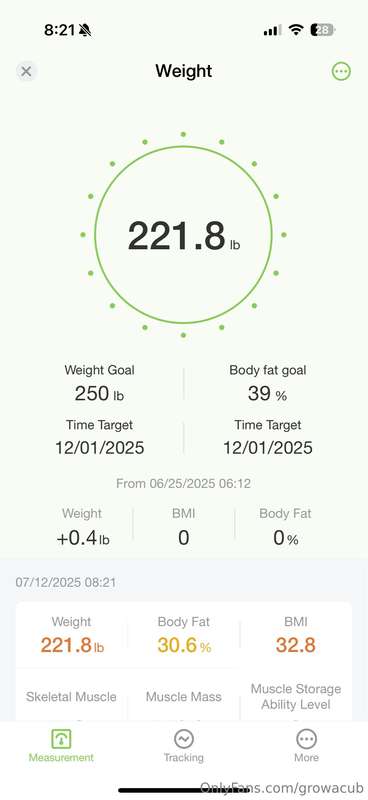368x800 pixels.
Task: Close the Weight screen
Action: [26, 71]
